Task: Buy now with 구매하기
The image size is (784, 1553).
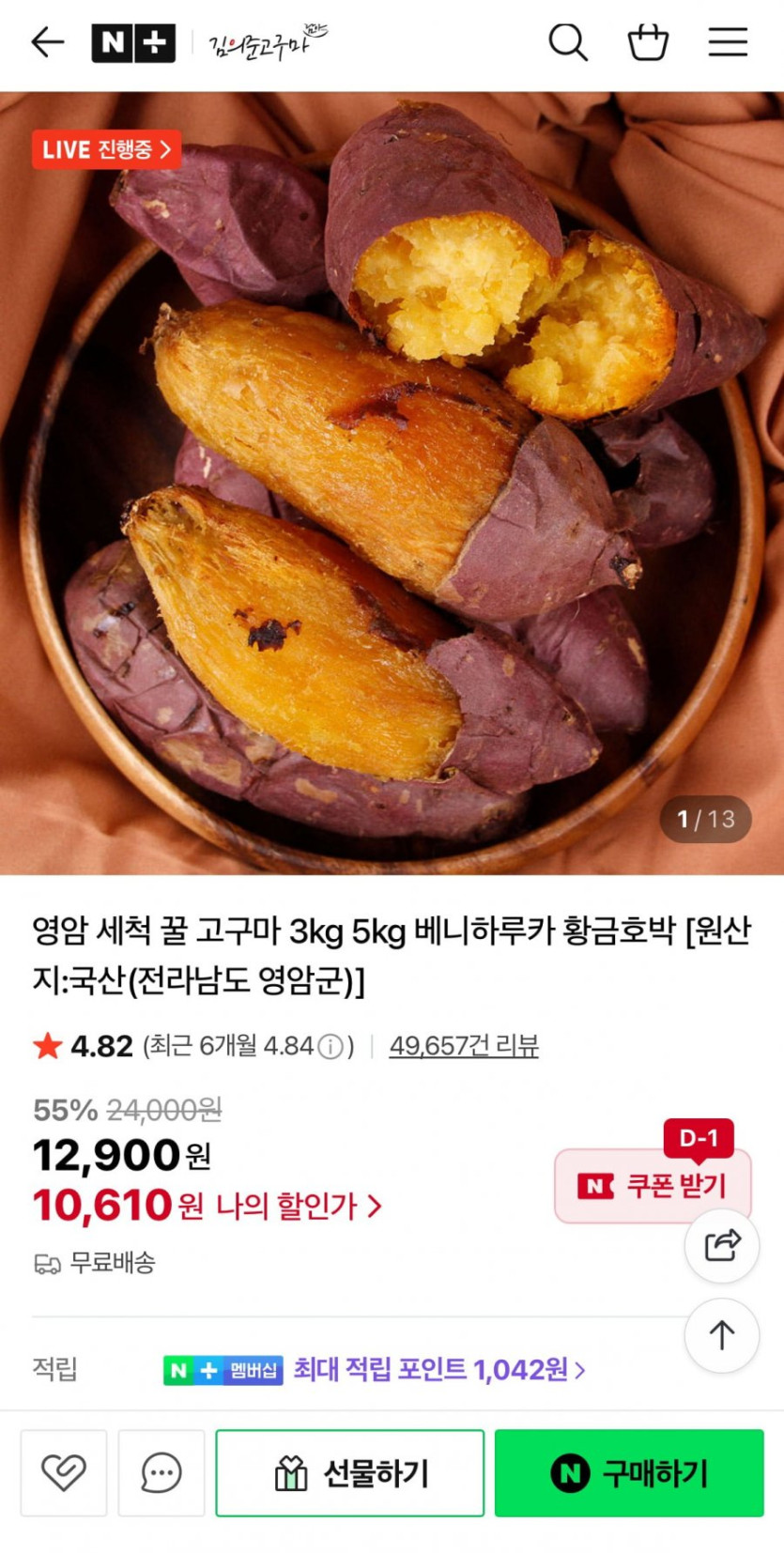Action: point(629,1473)
